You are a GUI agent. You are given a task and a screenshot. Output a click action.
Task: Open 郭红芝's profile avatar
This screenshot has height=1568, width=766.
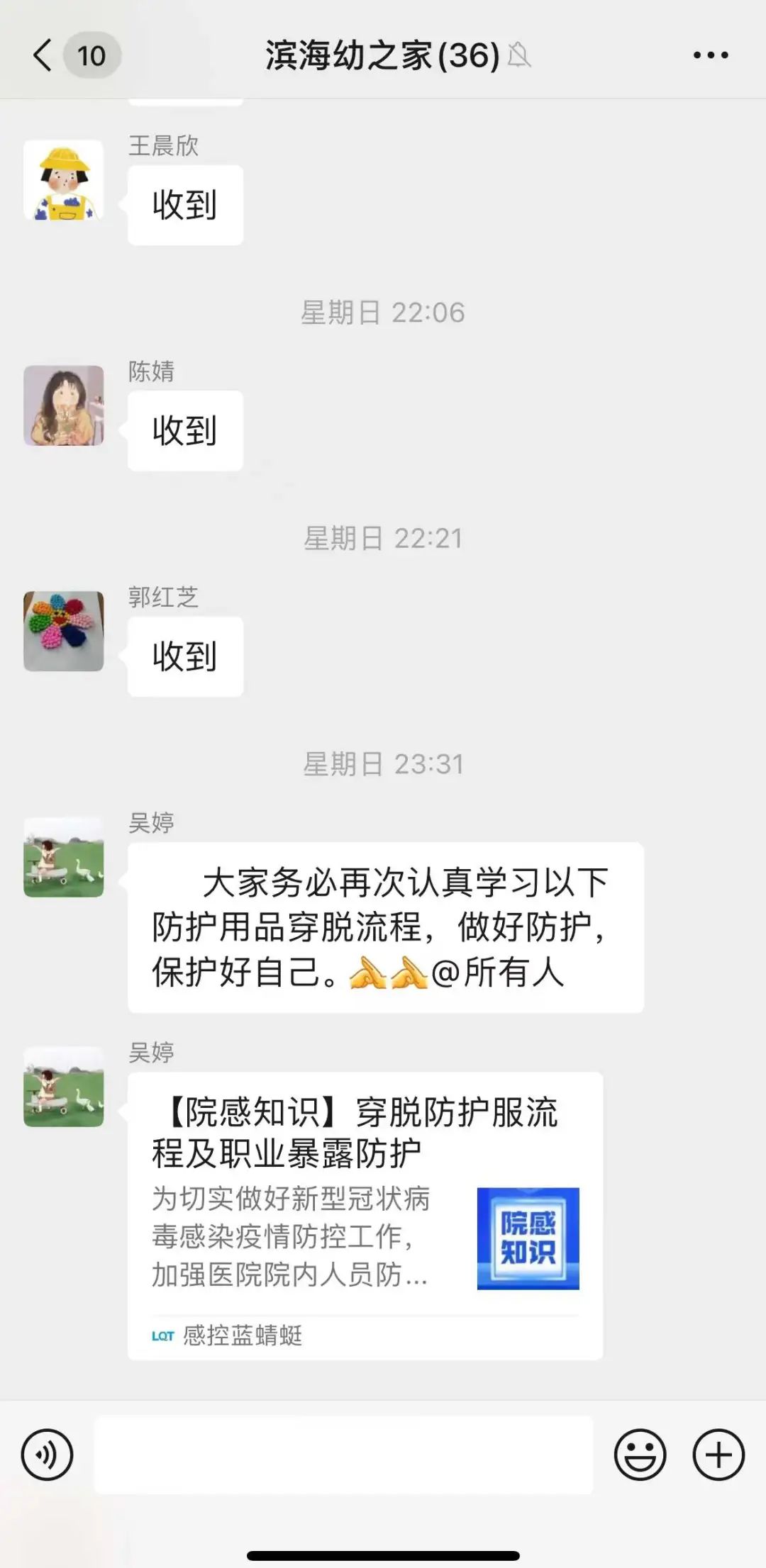64,631
